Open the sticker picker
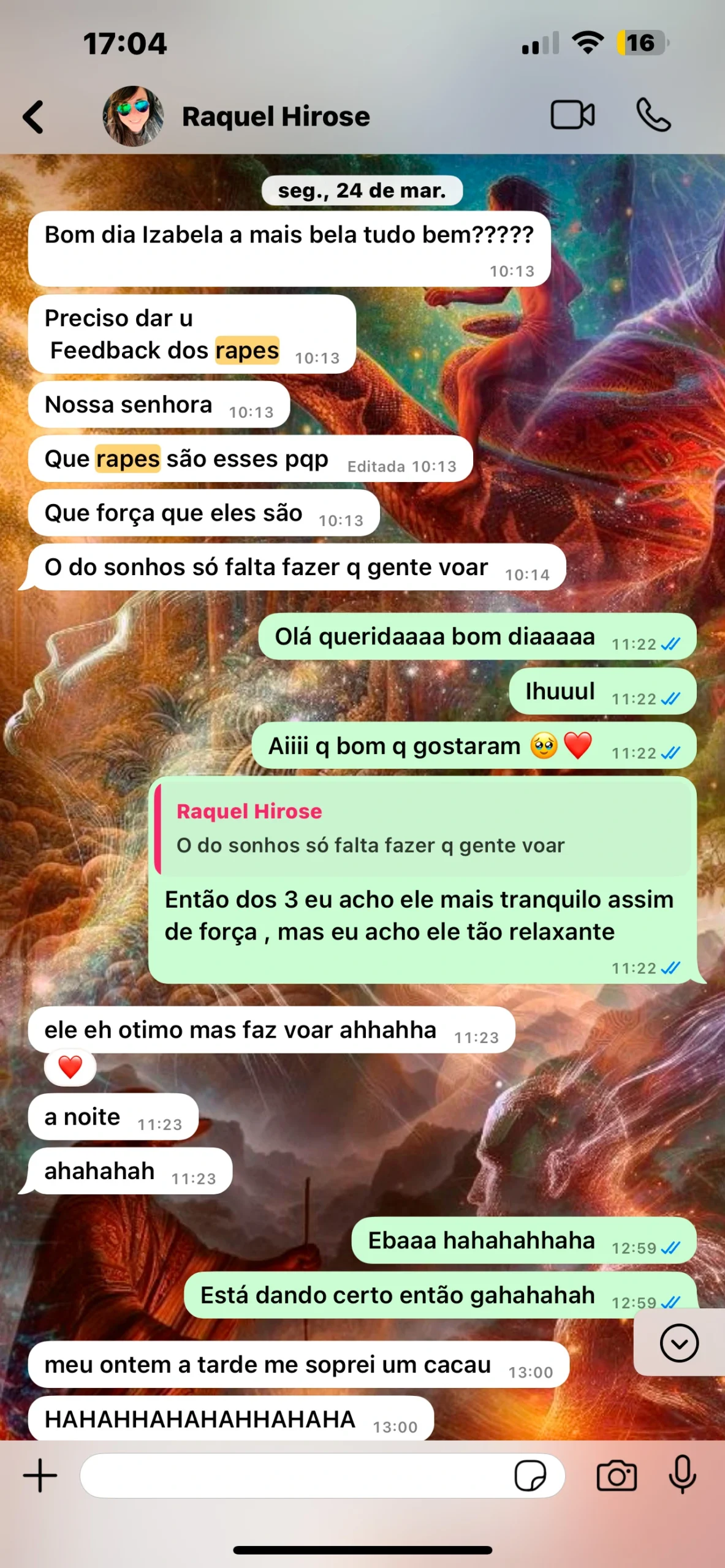 (x=530, y=1476)
